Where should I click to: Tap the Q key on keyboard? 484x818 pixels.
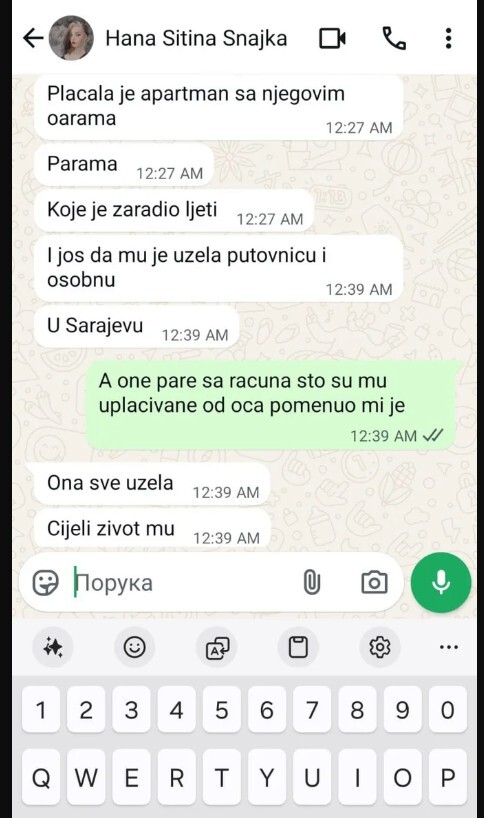[41, 778]
